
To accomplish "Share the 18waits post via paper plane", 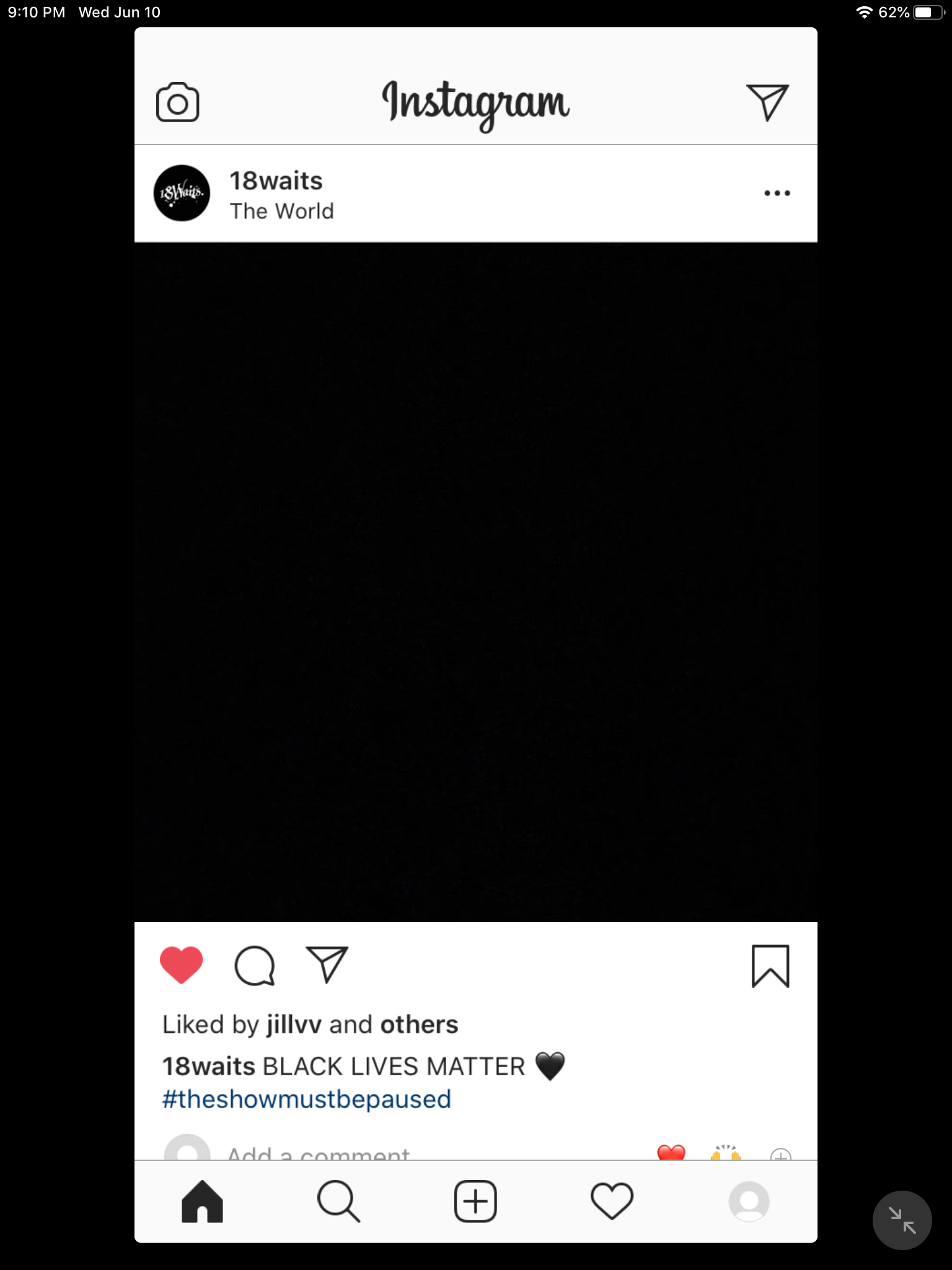I will [327, 965].
